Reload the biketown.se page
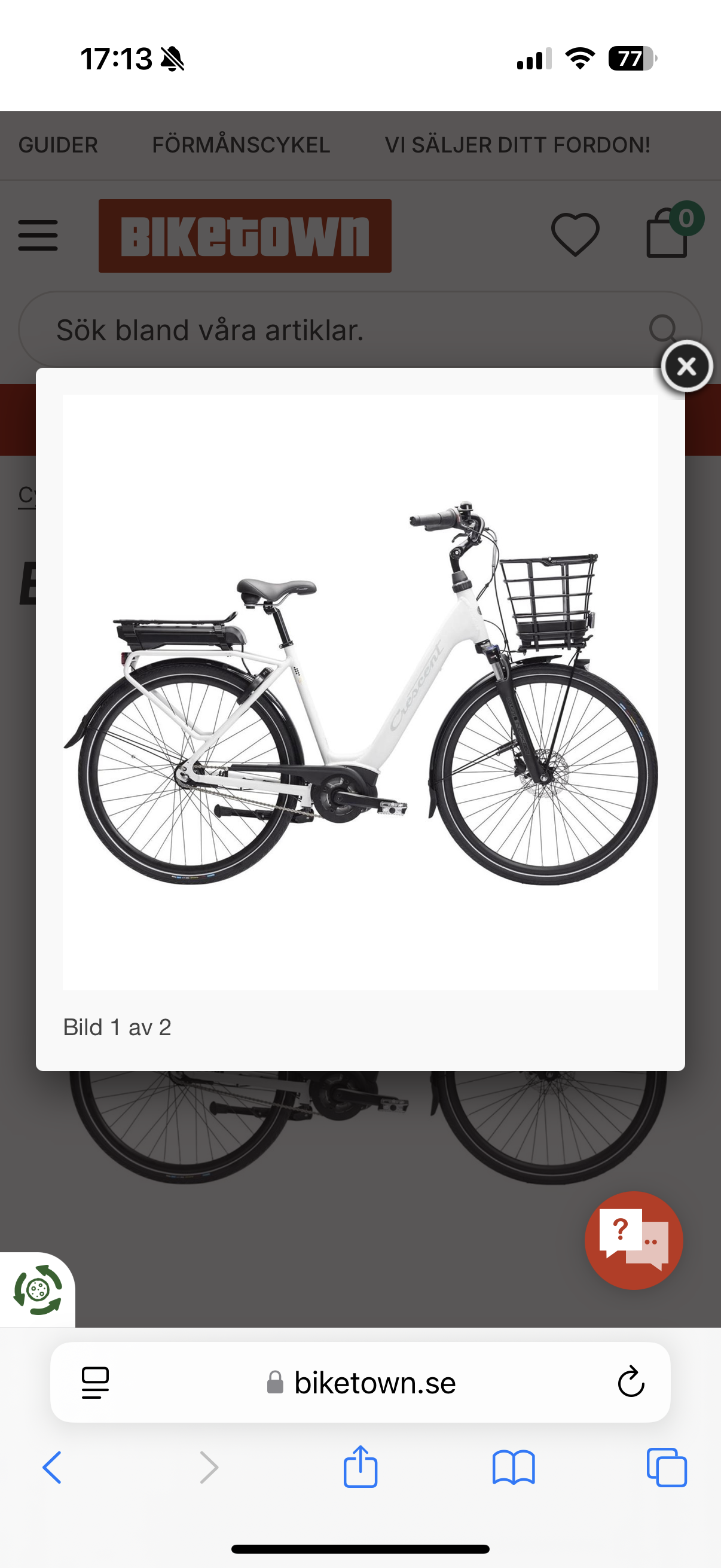 click(x=631, y=1382)
